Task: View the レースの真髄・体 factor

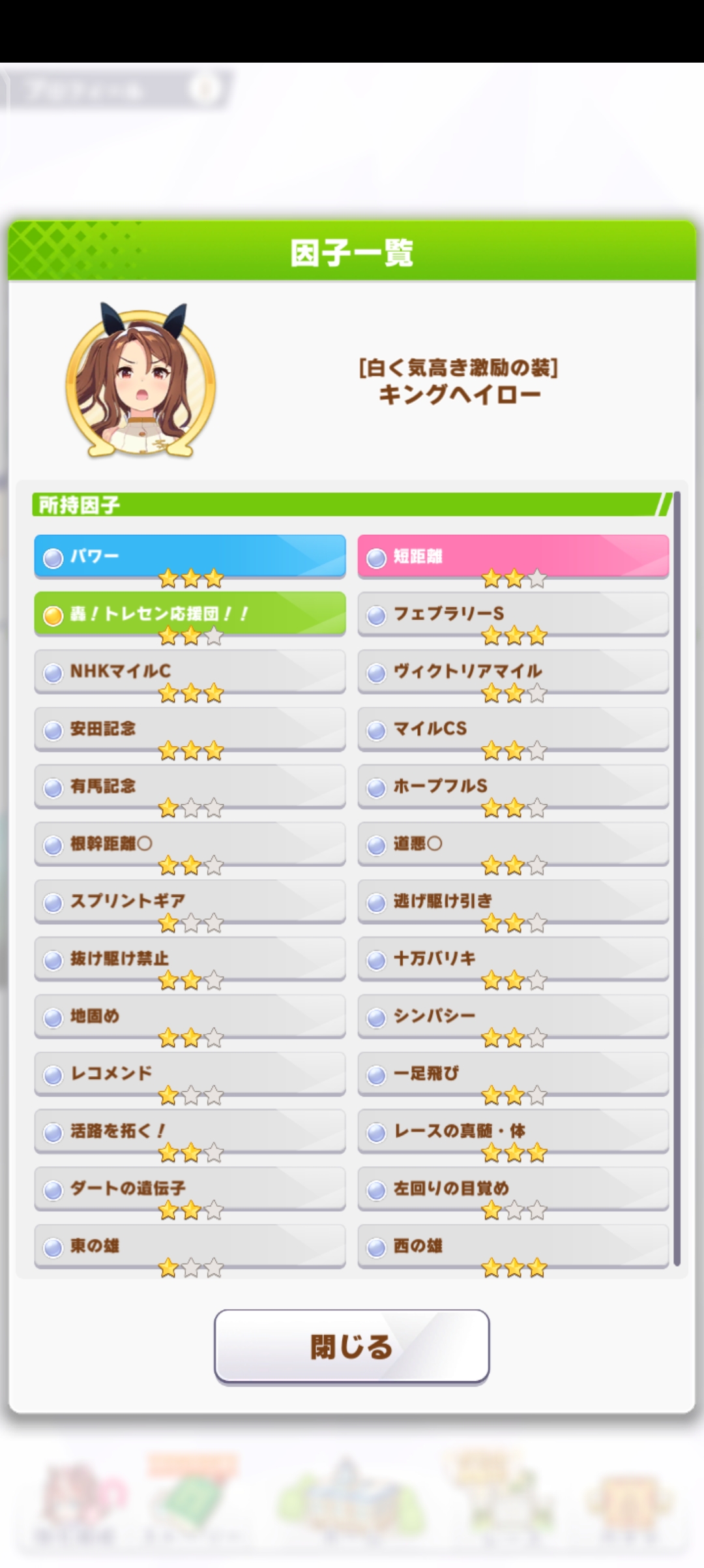Action: click(513, 1130)
